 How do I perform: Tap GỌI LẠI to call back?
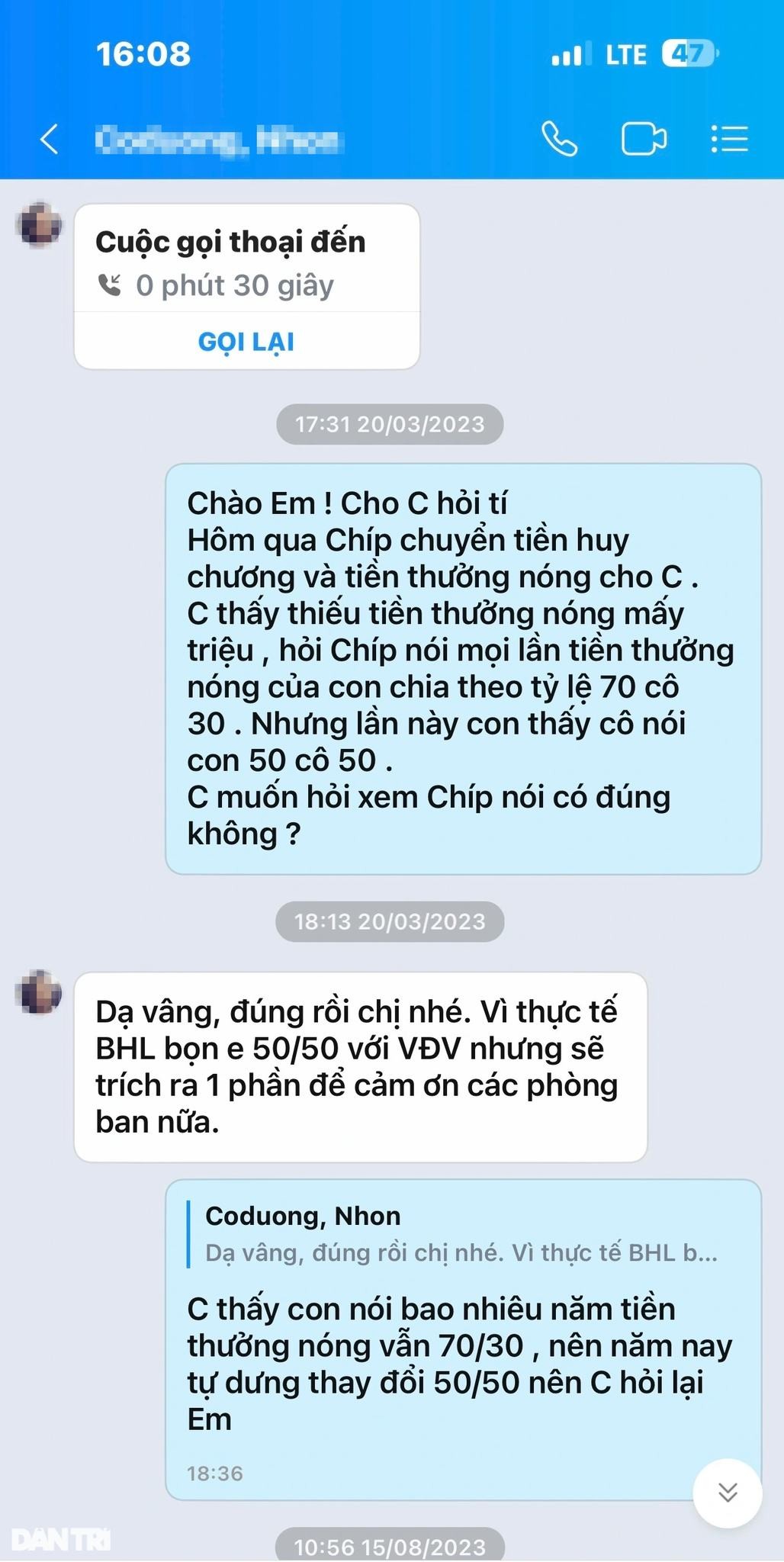tap(246, 342)
